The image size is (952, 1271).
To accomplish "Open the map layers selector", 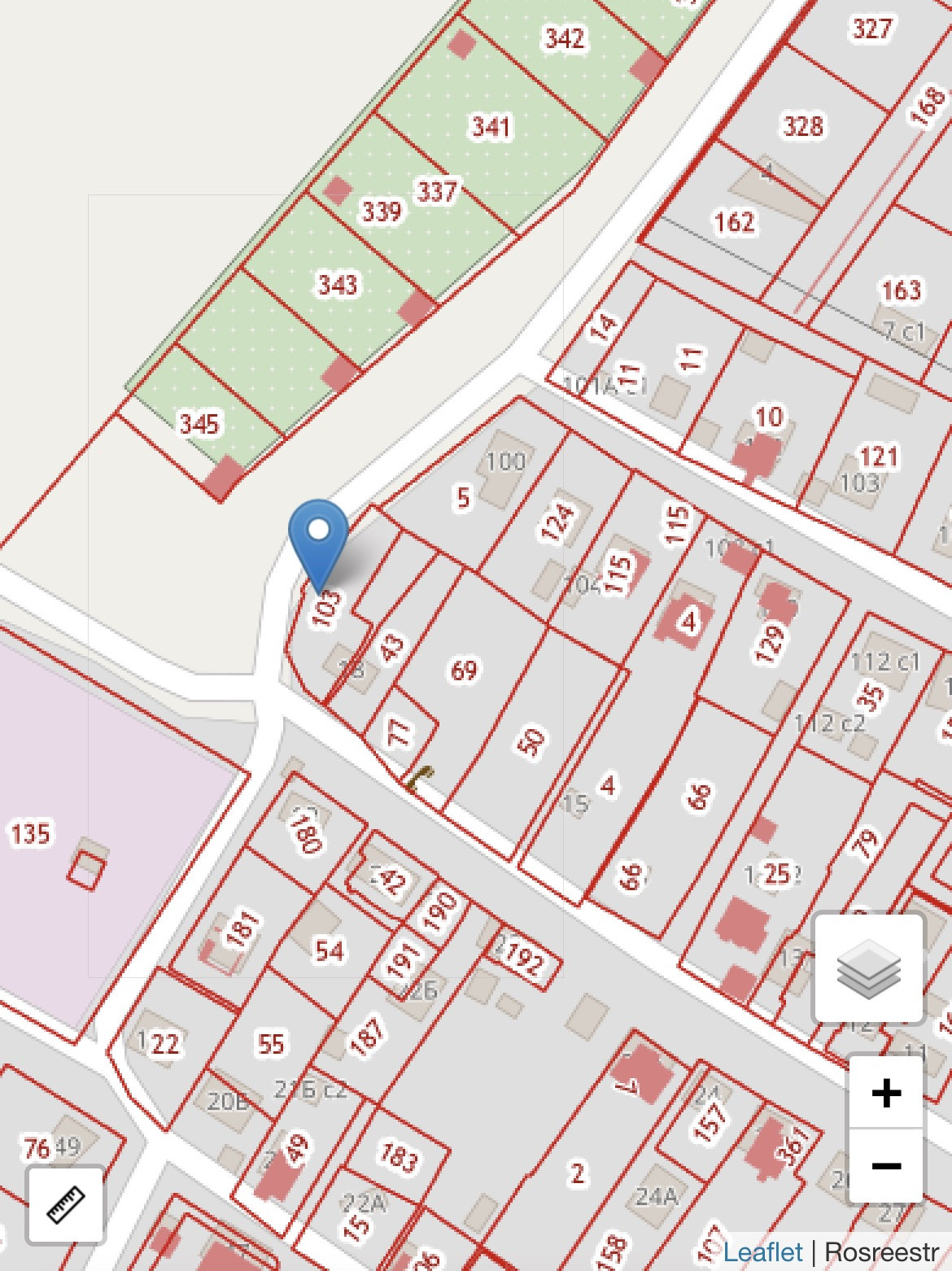I will (x=868, y=968).
